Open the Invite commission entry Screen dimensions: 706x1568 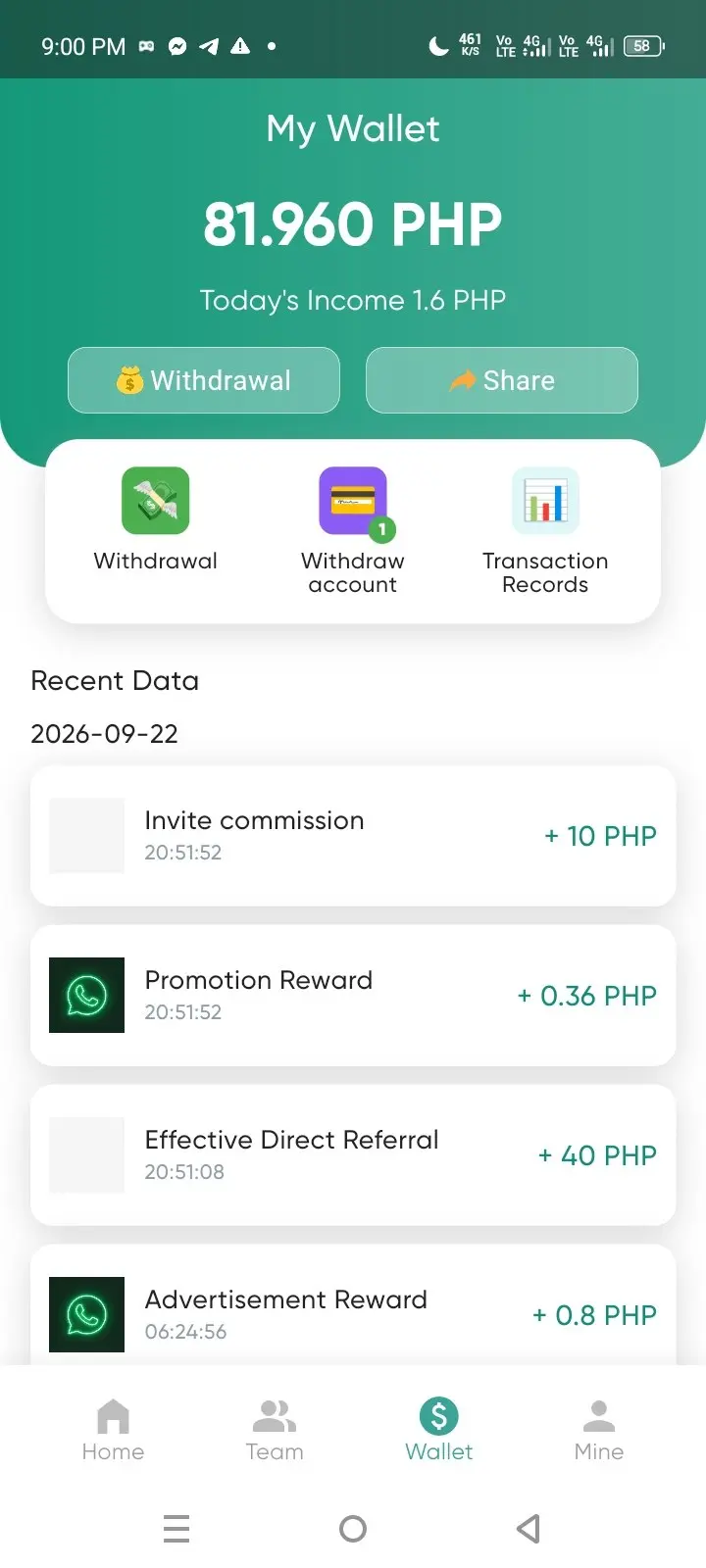[x=353, y=836]
